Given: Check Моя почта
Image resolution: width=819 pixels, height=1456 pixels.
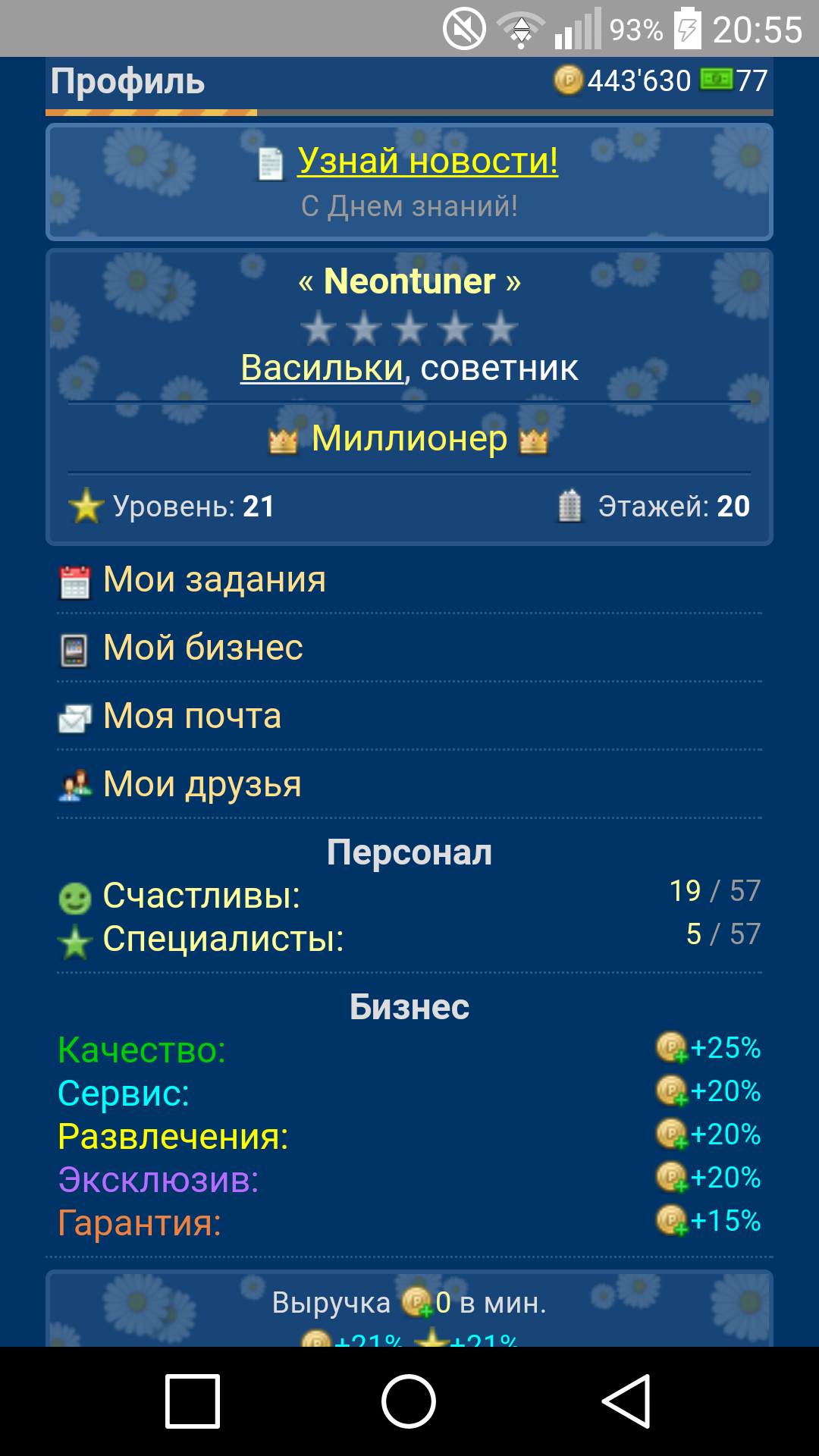Looking at the screenshot, I should coord(409,717).
